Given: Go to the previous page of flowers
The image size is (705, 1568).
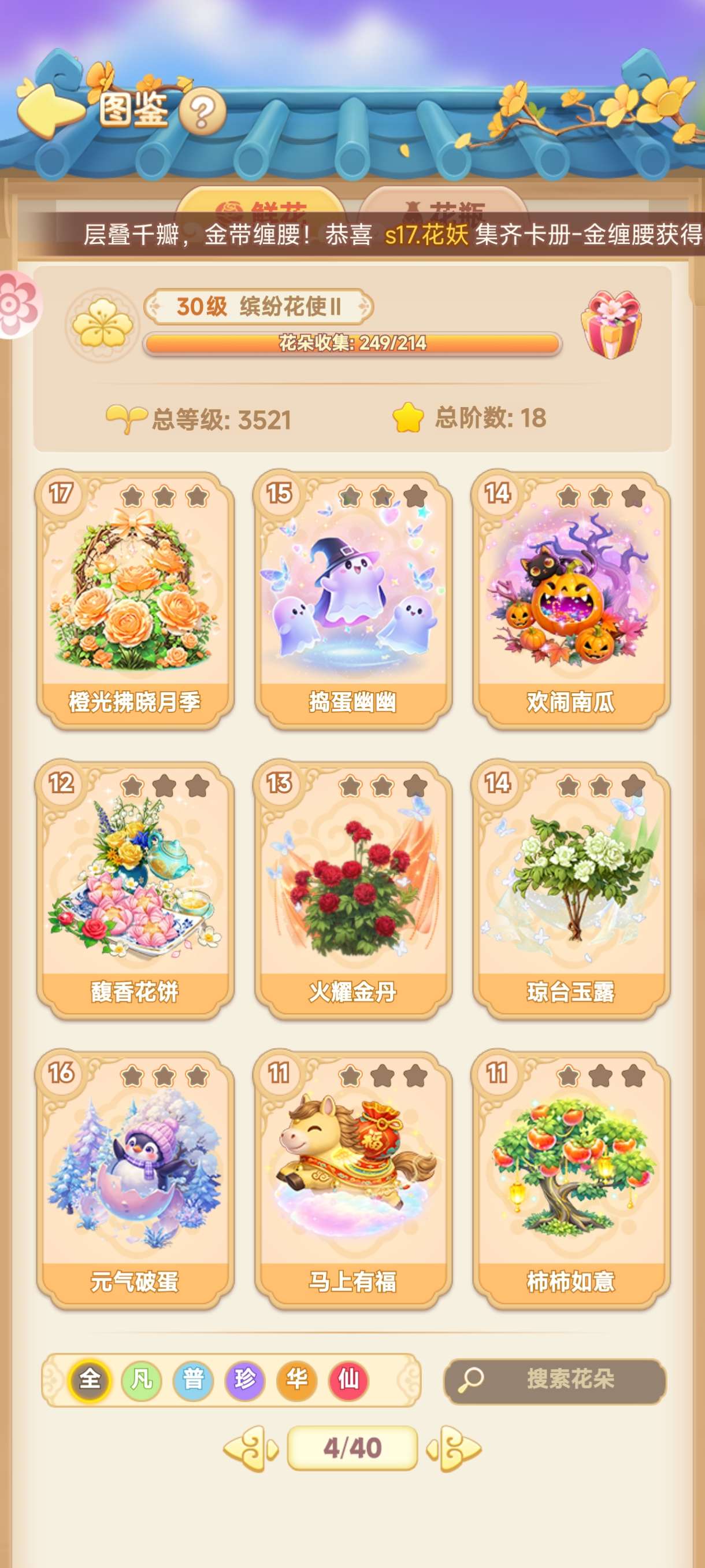Looking at the screenshot, I should [251, 1449].
